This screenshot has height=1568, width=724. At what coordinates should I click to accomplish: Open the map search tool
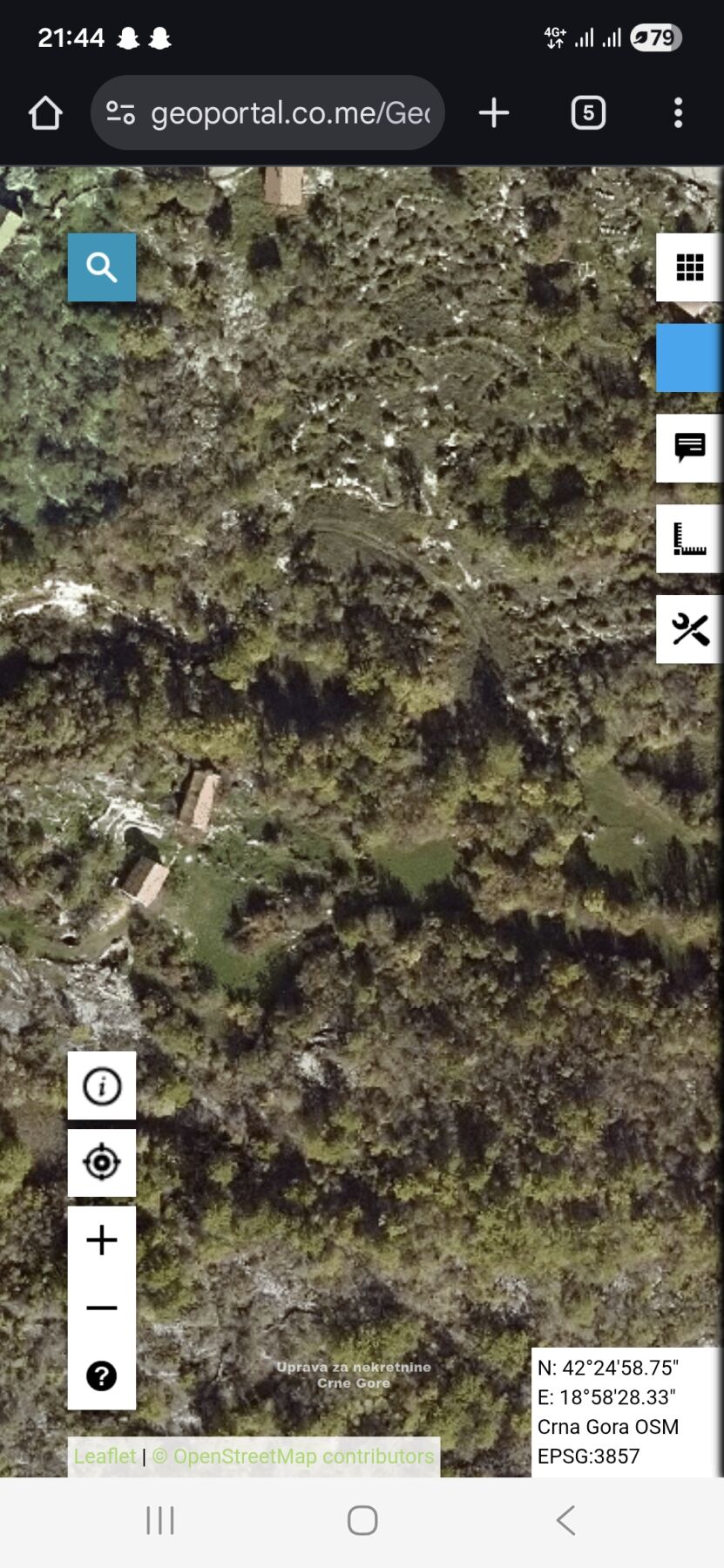point(102,267)
